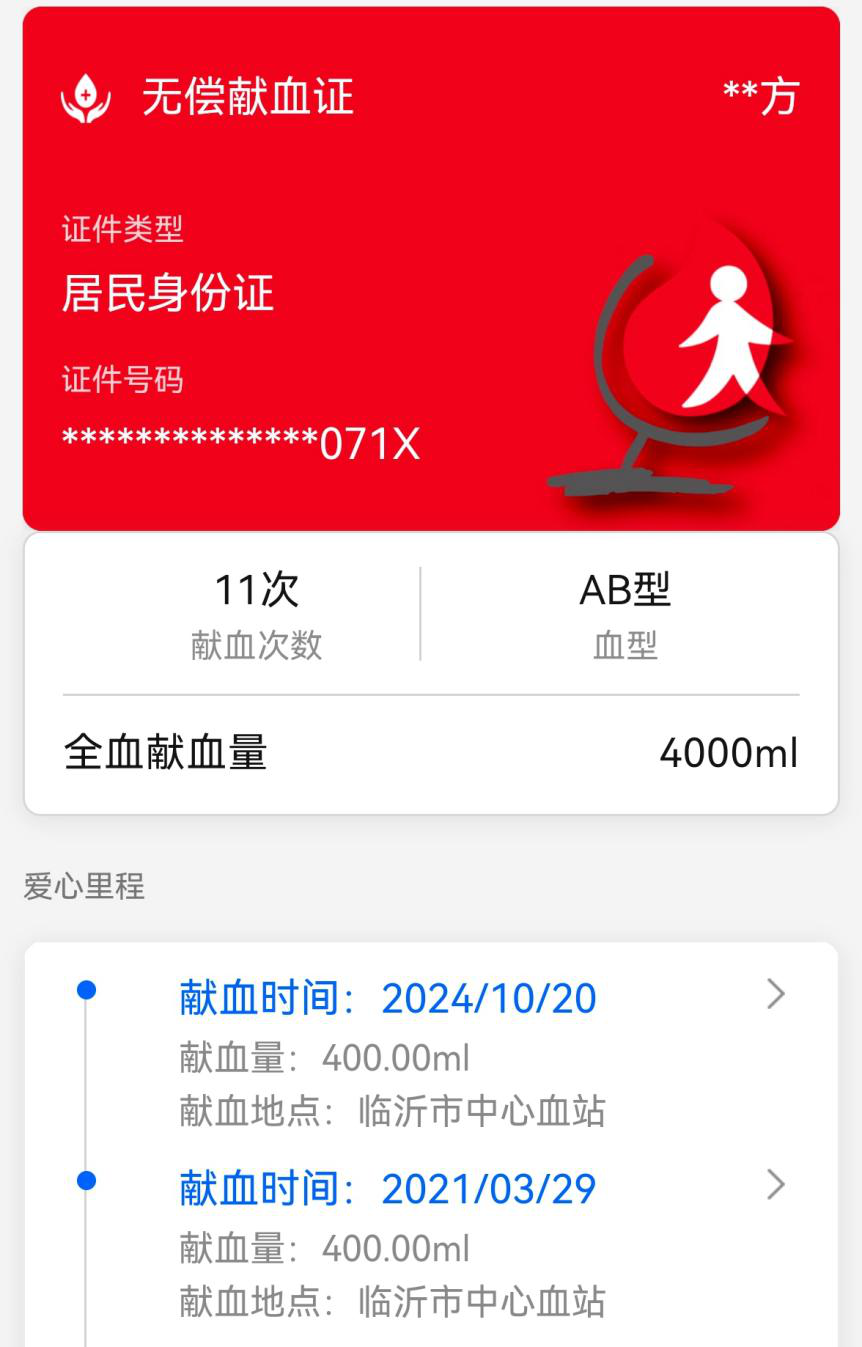Expand the 全血献血量 total volume row
Viewport: 862px width, 1347px height.
pos(430,753)
